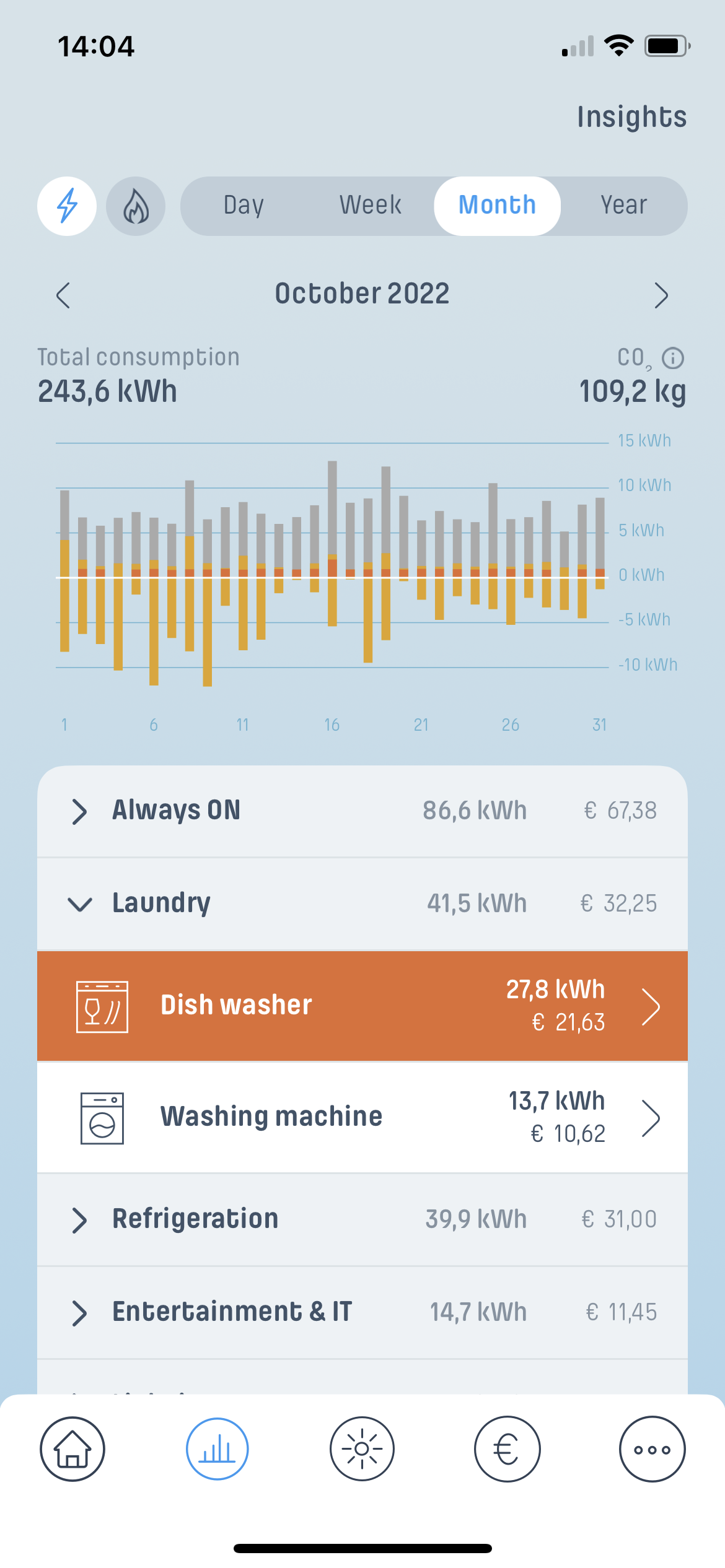Switch to gas view with flame icon
This screenshot has width=725, height=1568.
(x=136, y=206)
